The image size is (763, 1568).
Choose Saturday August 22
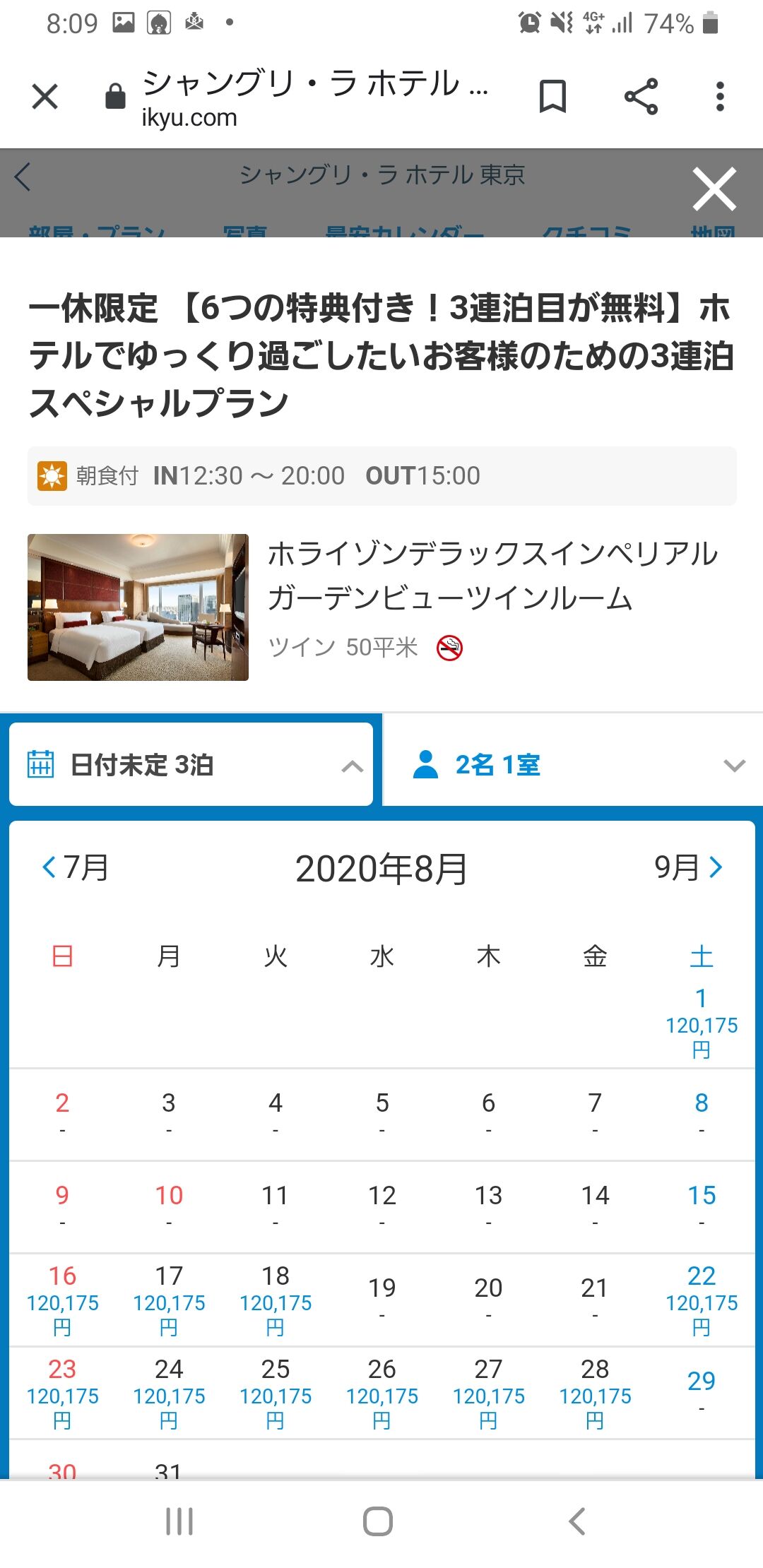[x=701, y=1300]
